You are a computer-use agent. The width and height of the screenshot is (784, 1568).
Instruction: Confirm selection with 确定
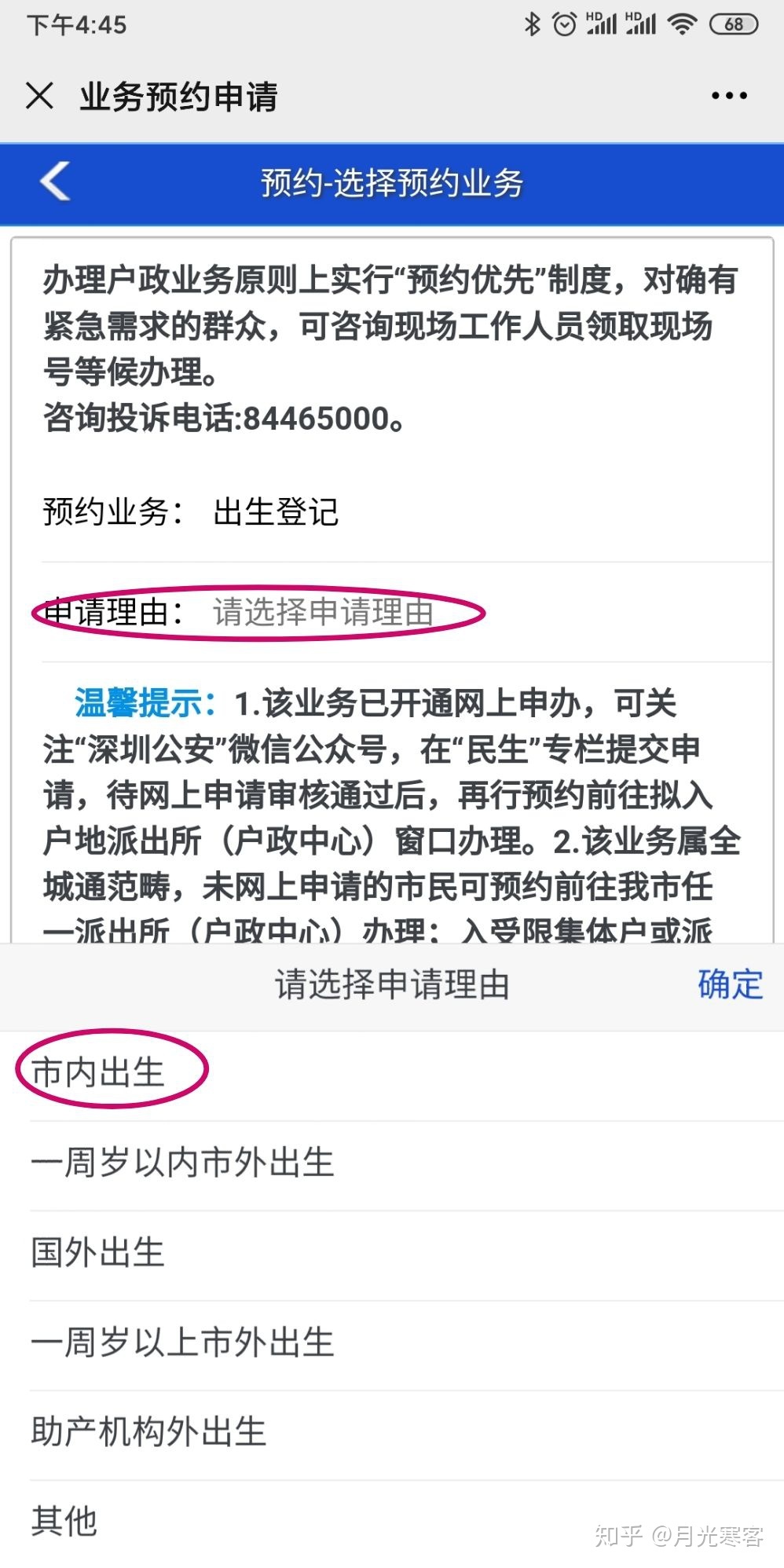coord(730,984)
